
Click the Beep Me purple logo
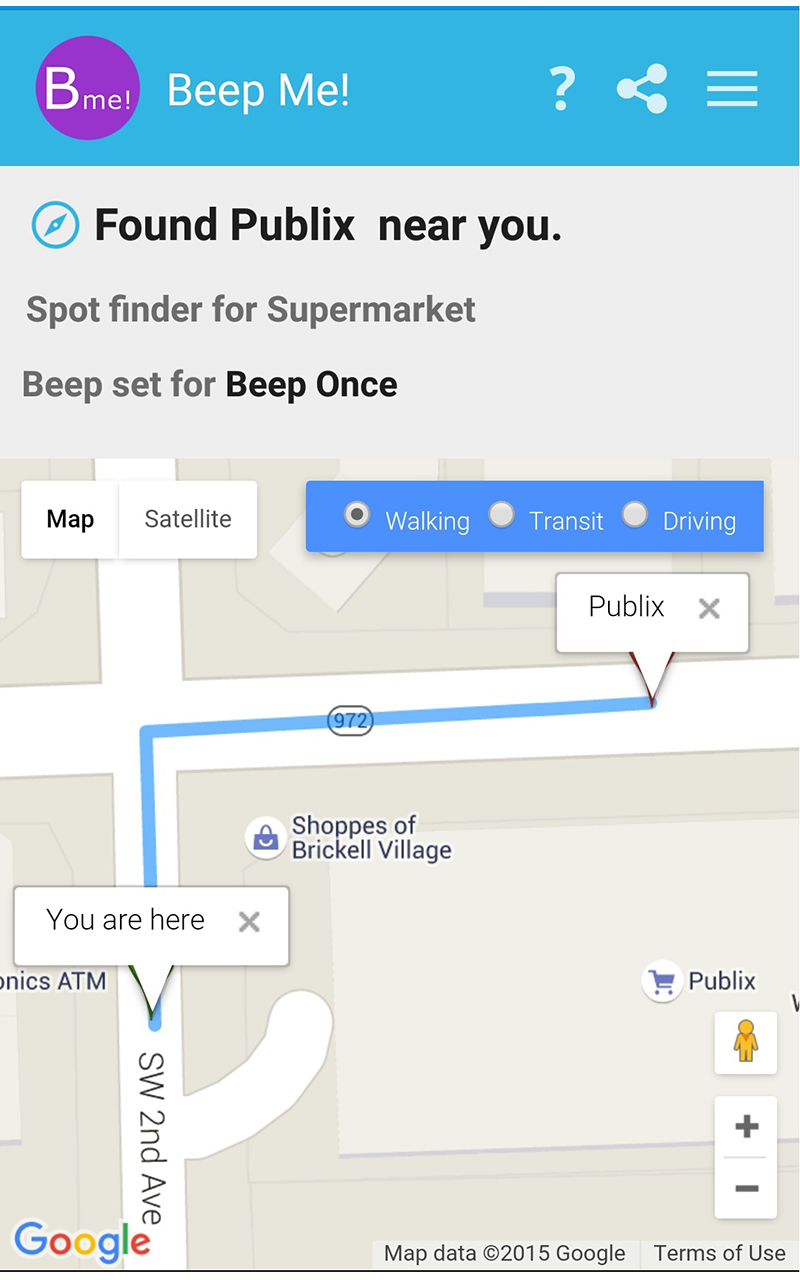pyautogui.click(x=87, y=87)
